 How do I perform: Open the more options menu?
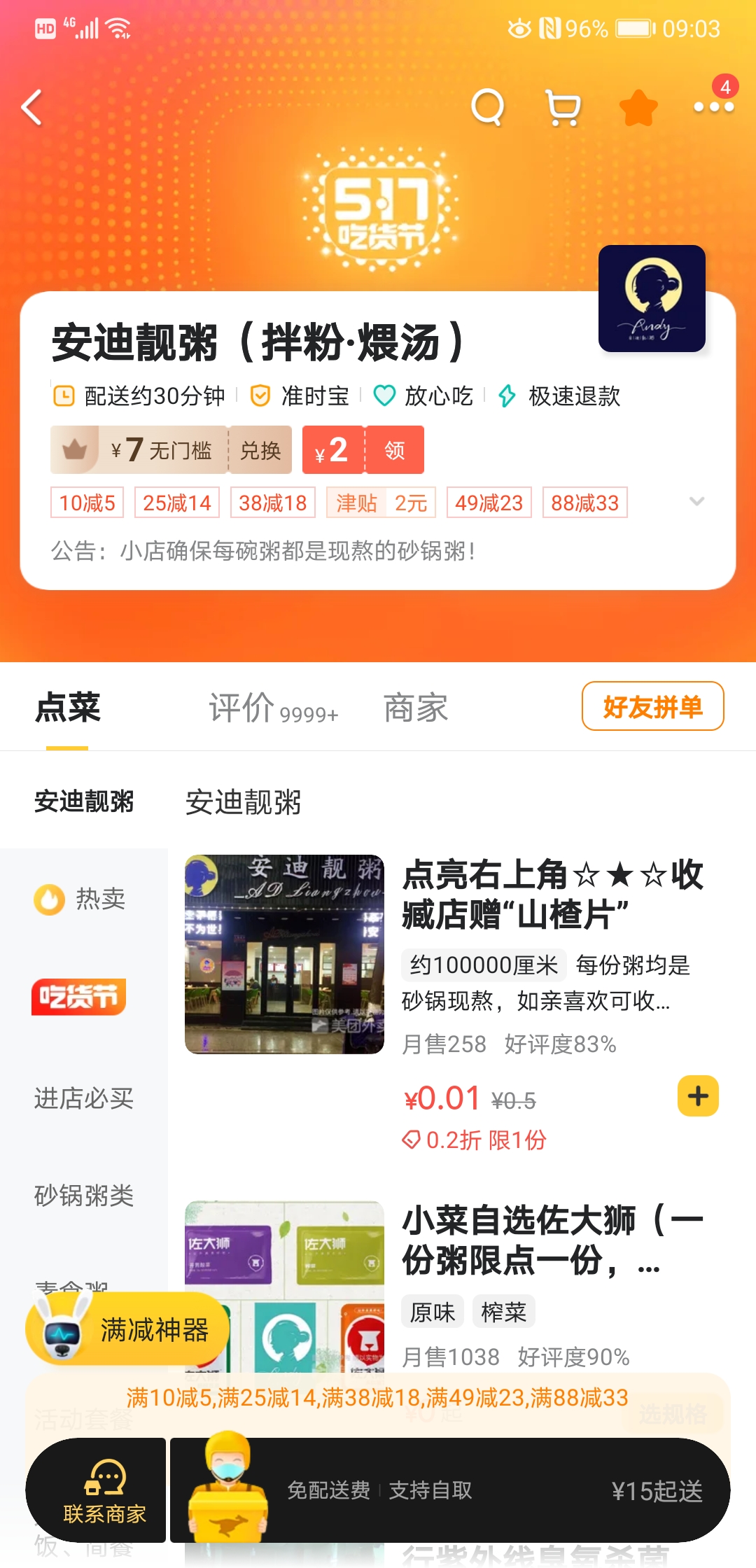[x=713, y=108]
